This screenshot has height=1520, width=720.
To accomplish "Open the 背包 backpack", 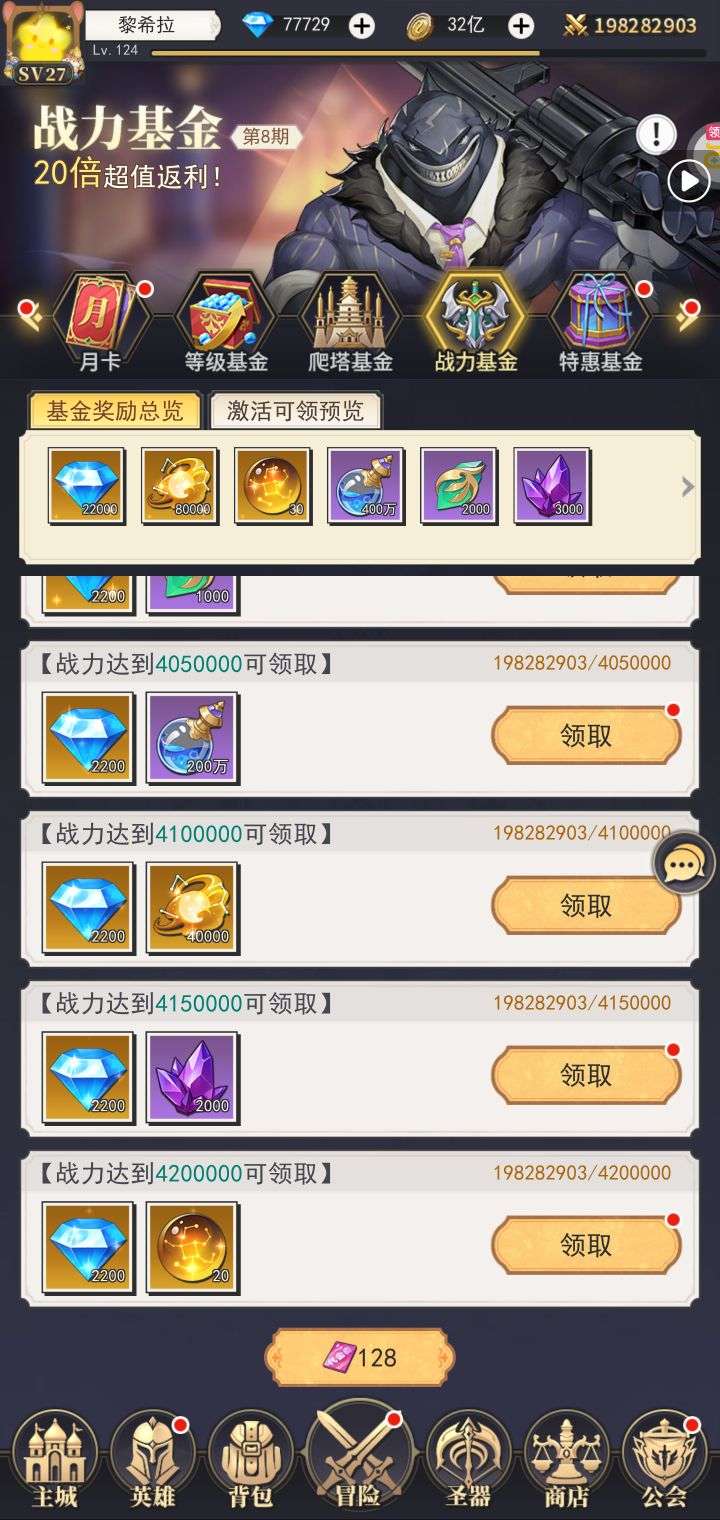I will click(x=250, y=1460).
